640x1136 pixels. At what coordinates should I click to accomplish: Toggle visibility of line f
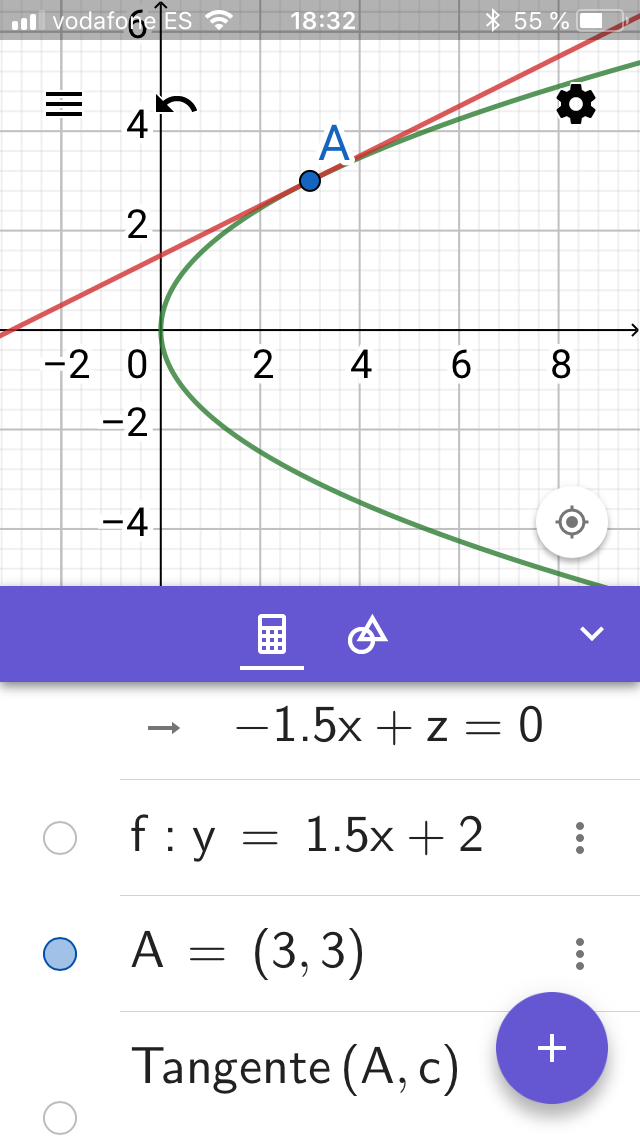[x=60, y=838]
